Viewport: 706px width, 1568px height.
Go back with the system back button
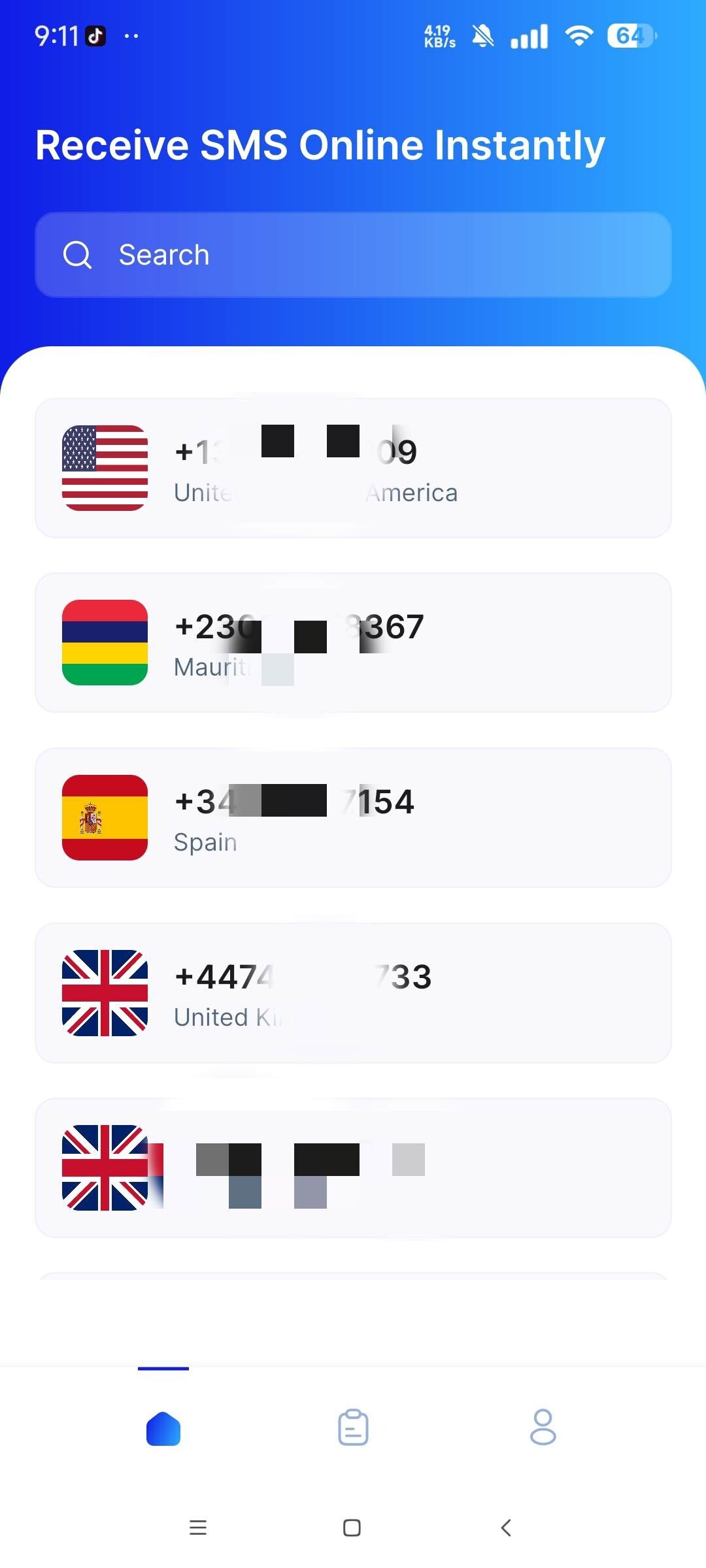click(x=506, y=1527)
